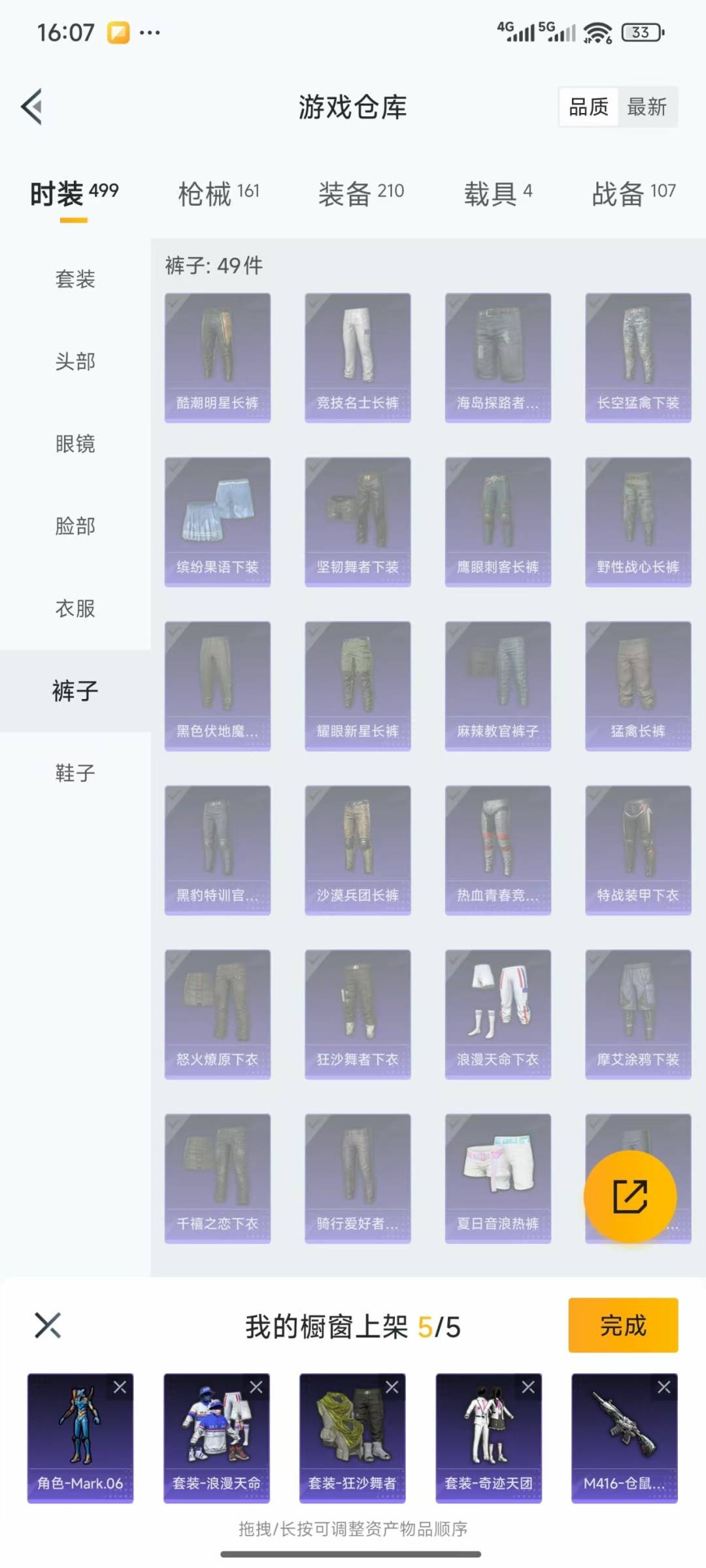Close the 我的橱窗上架 panel
706x1568 pixels.
(48, 1325)
